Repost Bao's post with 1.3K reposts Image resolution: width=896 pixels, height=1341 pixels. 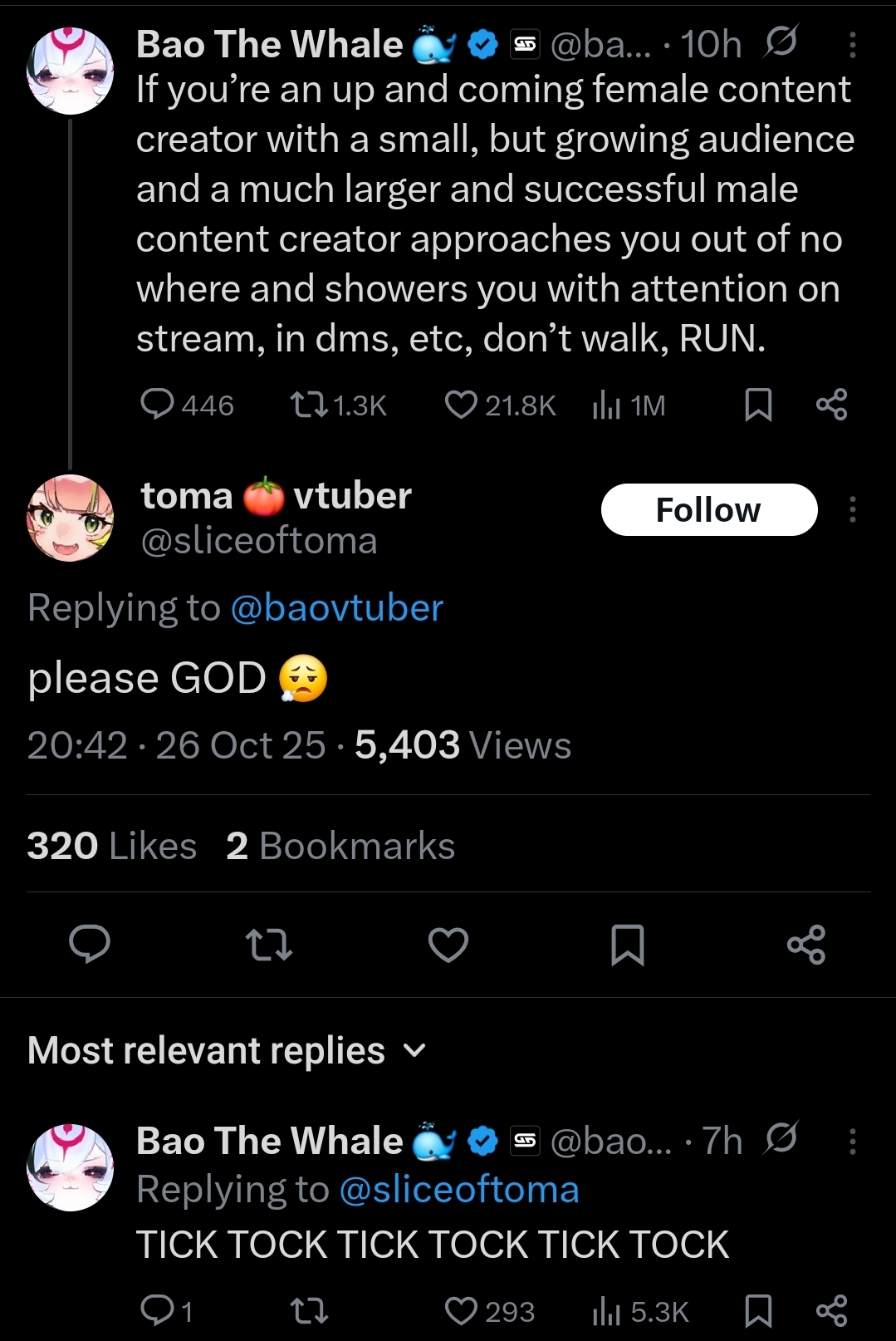(308, 405)
